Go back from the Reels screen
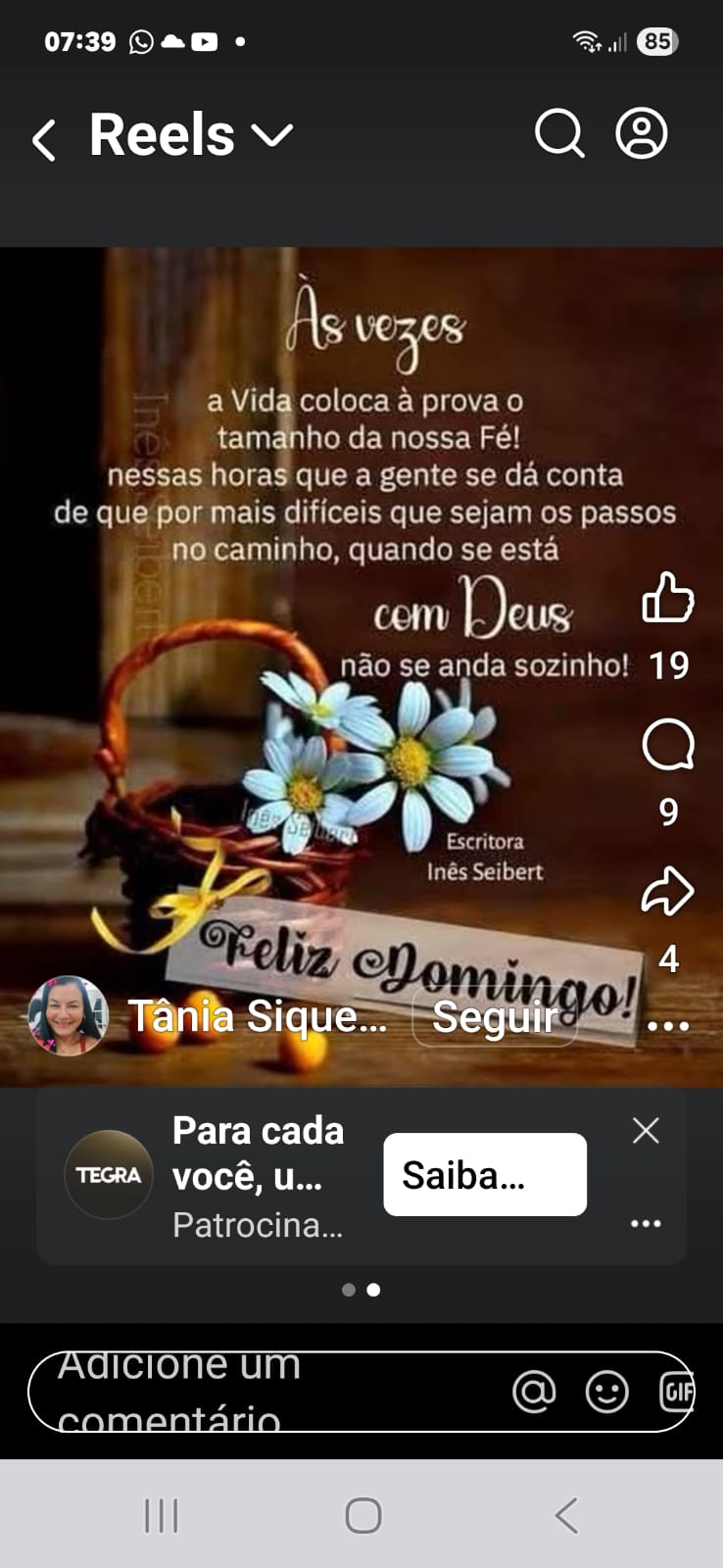The image size is (723, 1568). [44, 139]
